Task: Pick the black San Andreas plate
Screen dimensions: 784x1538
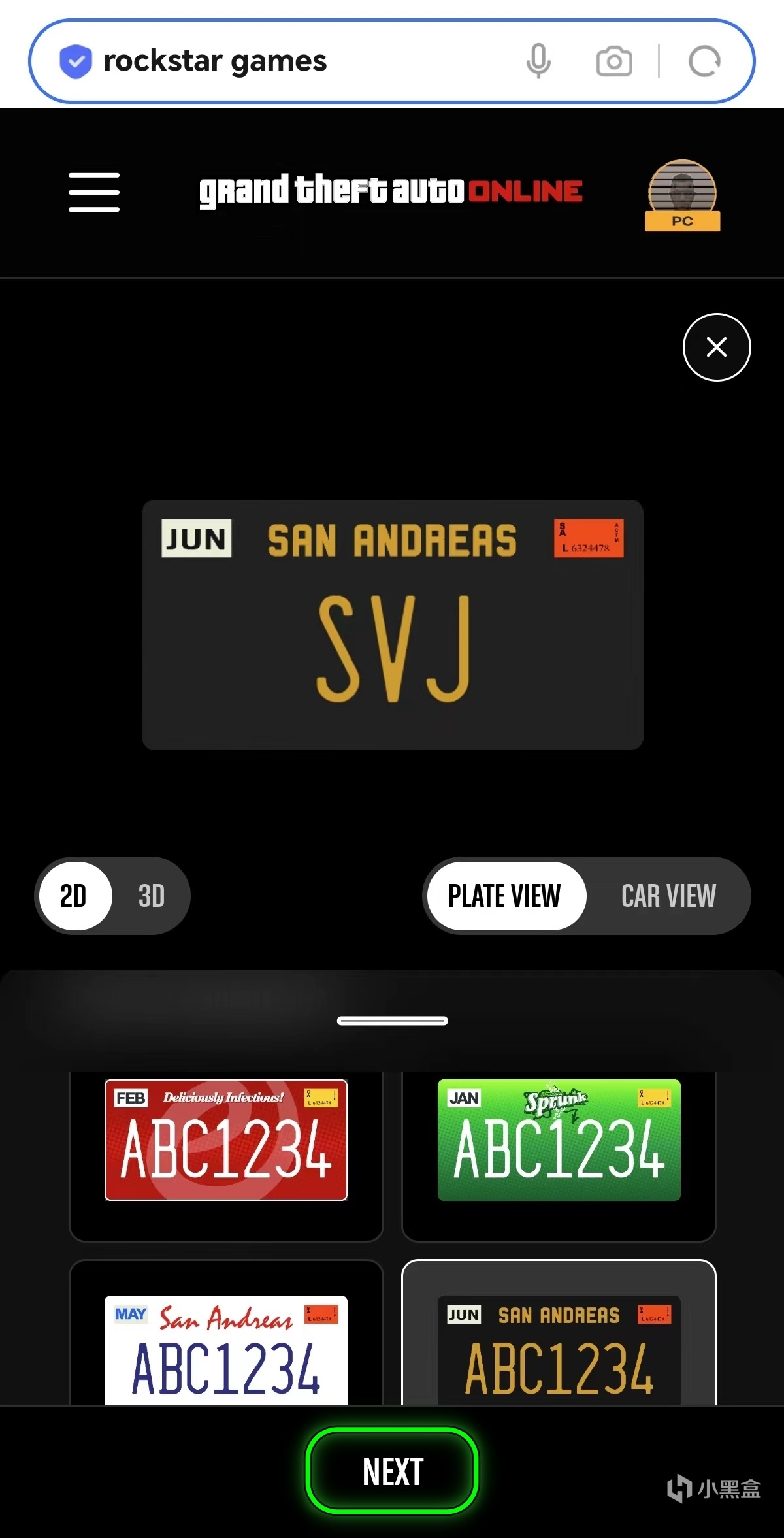Action: (x=559, y=1349)
